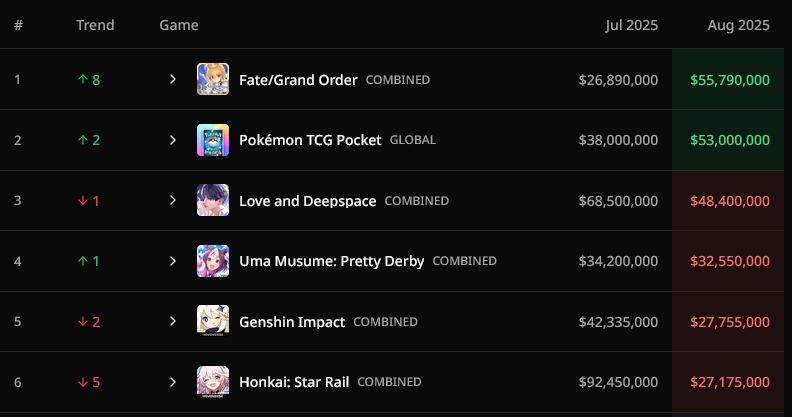The image size is (792, 417).
Task: Expand the Honkai: Star Rail row chevron
Action: [x=172, y=382]
